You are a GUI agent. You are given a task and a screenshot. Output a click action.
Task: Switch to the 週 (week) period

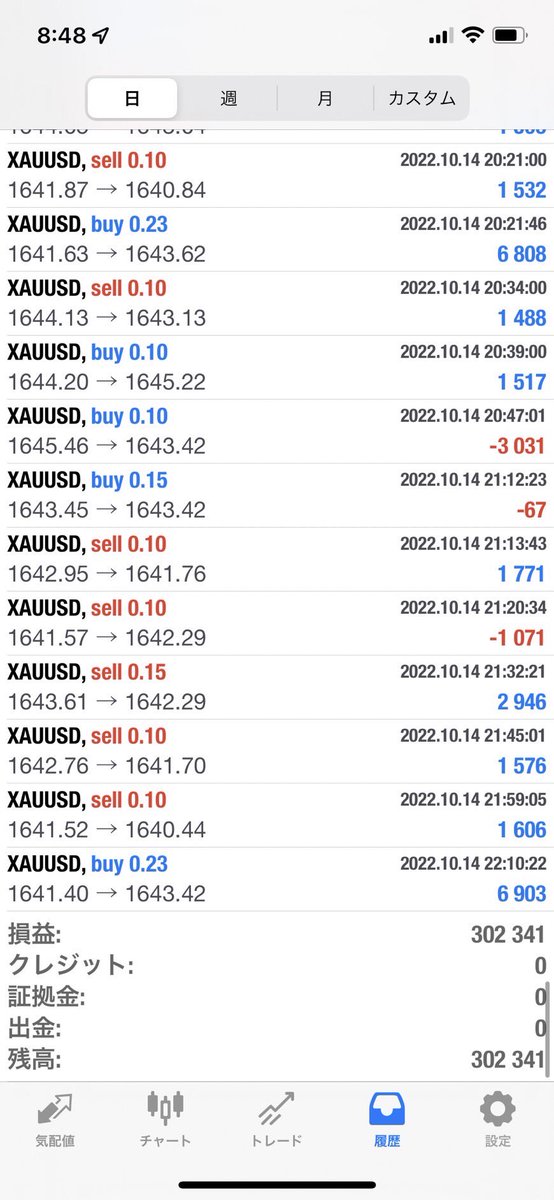coord(229,98)
